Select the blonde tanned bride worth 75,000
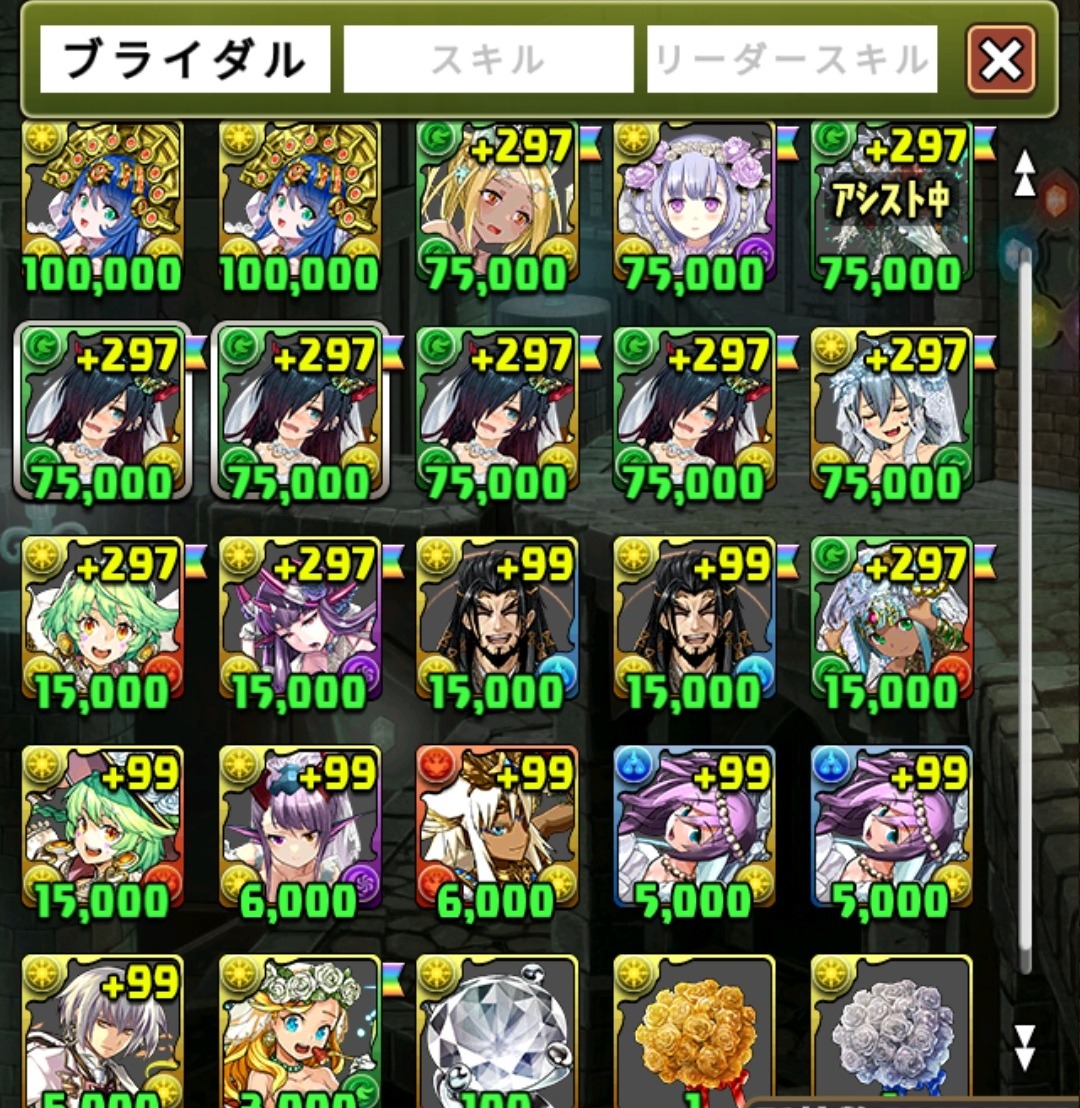 coord(497,205)
